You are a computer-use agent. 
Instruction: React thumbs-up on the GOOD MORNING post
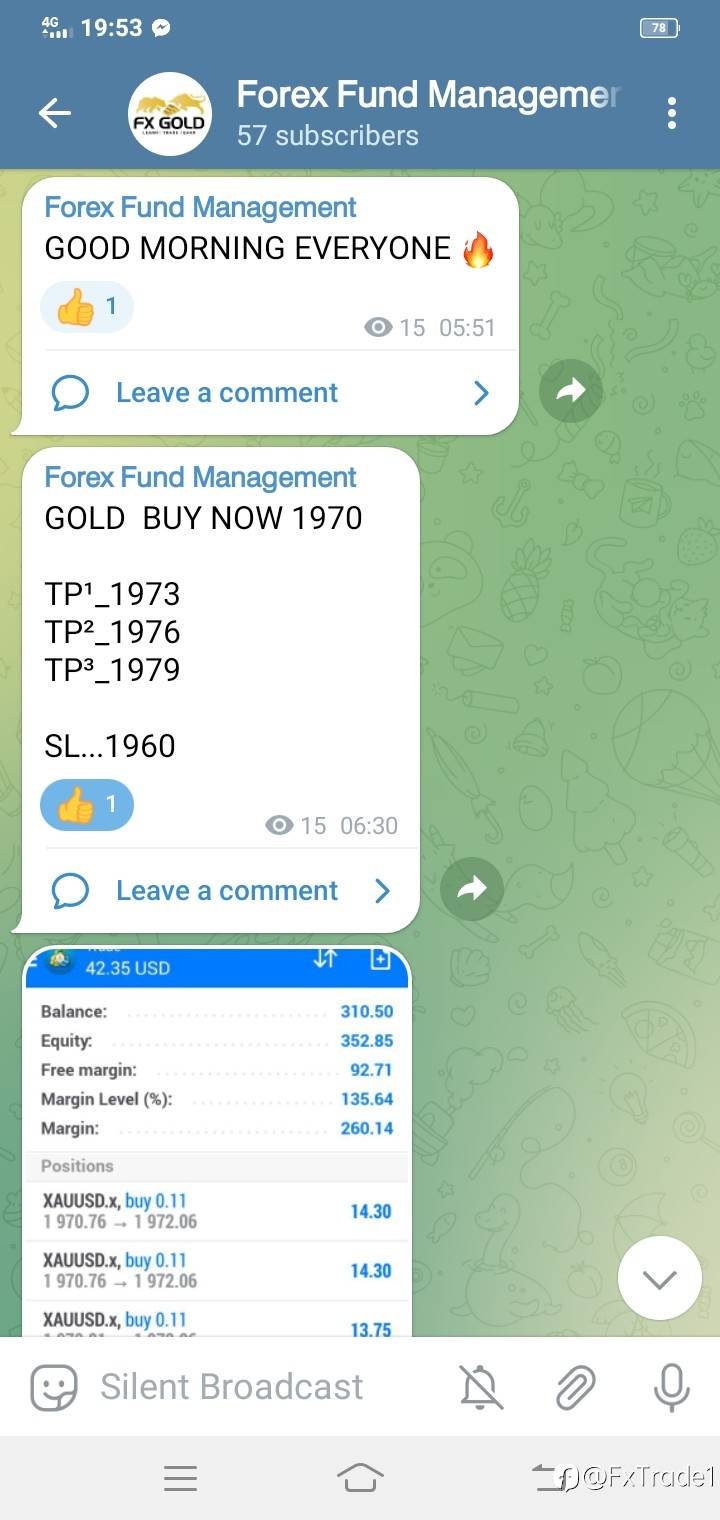87,306
